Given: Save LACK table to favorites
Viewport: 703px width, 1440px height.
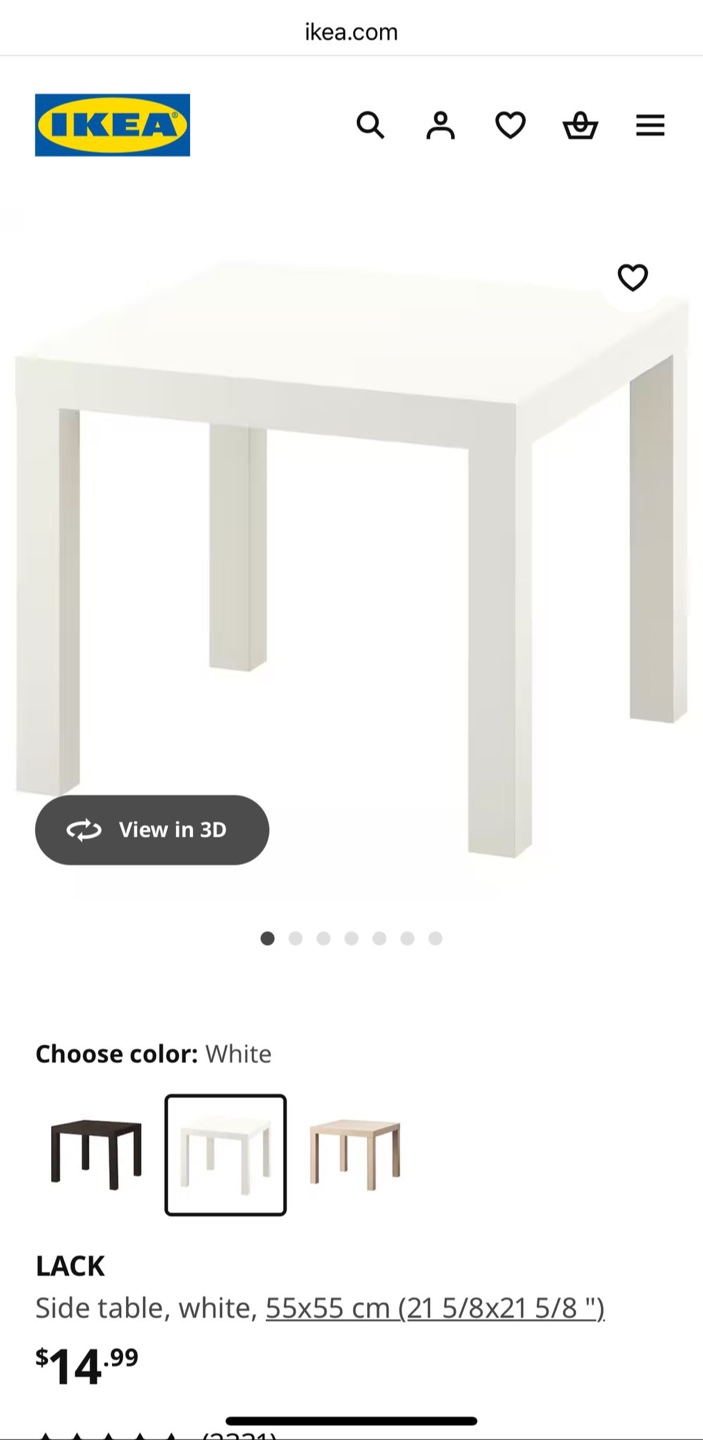Looking at the screenshot, I should tap(632, 277).
